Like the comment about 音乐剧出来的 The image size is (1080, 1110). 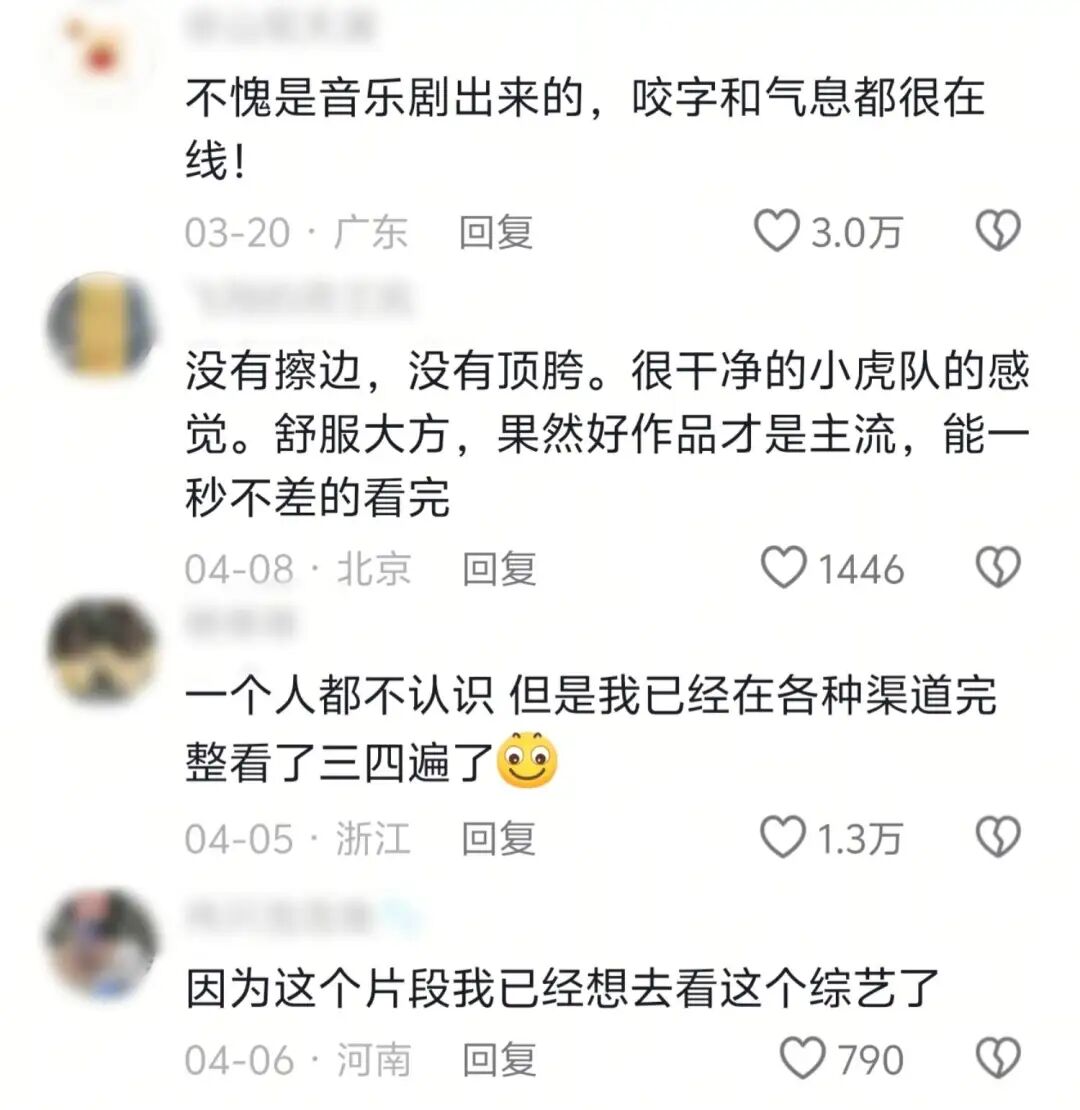tap(776, 232)
